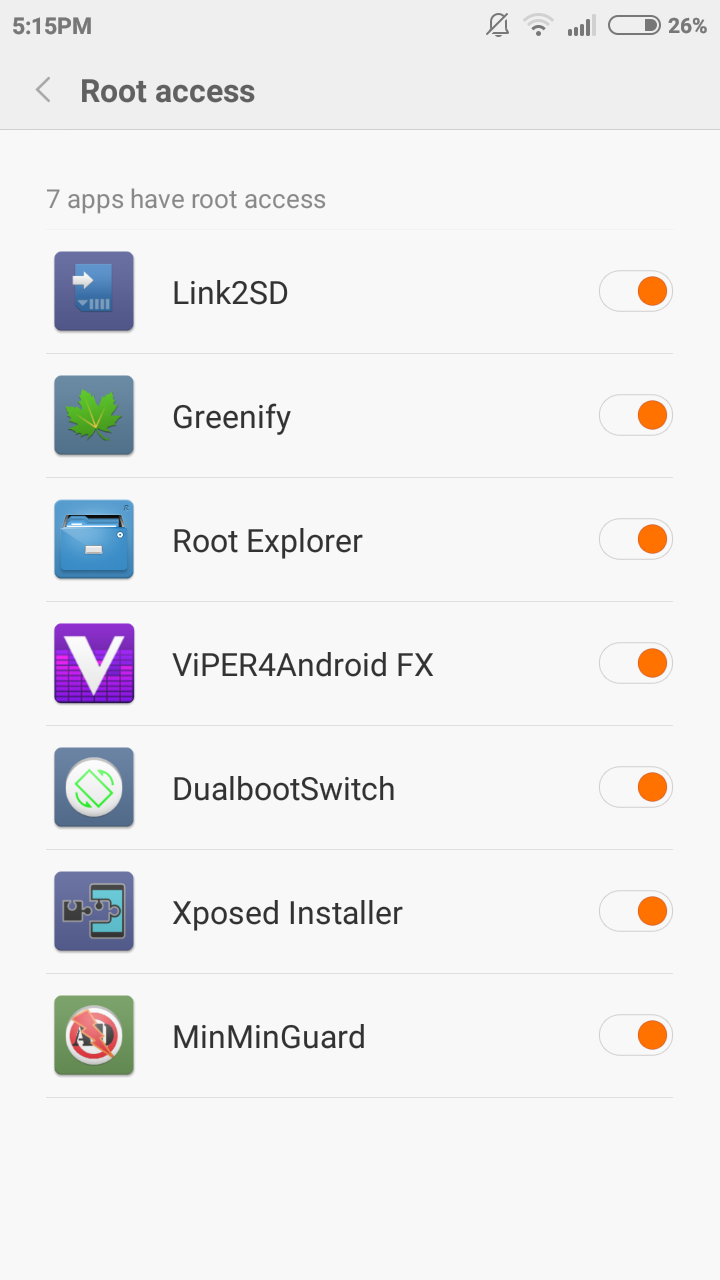Go back from Root access
This screenshot has width=720, height=1280.
(x=43, y=91)
